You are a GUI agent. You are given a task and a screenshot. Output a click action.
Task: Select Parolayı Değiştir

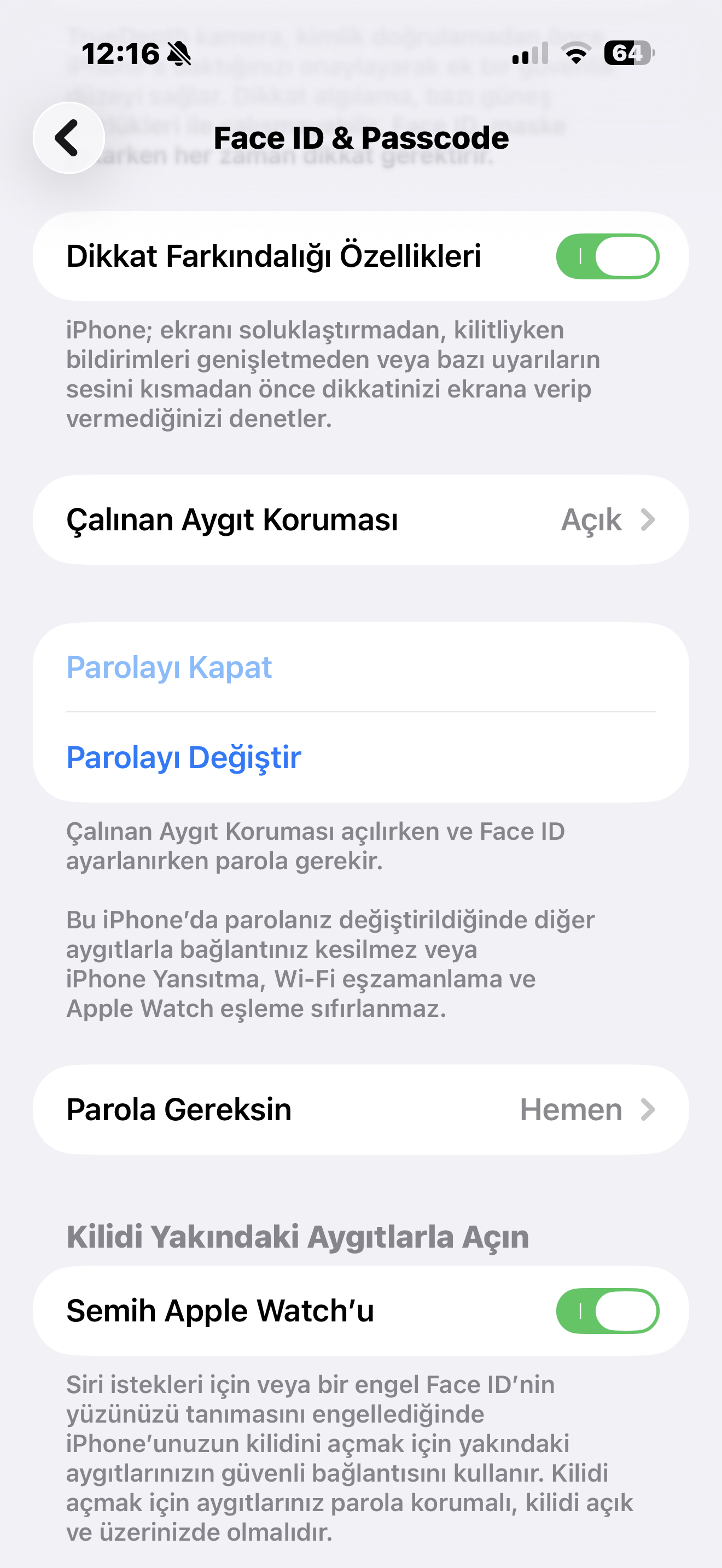(x=184, y=757)
